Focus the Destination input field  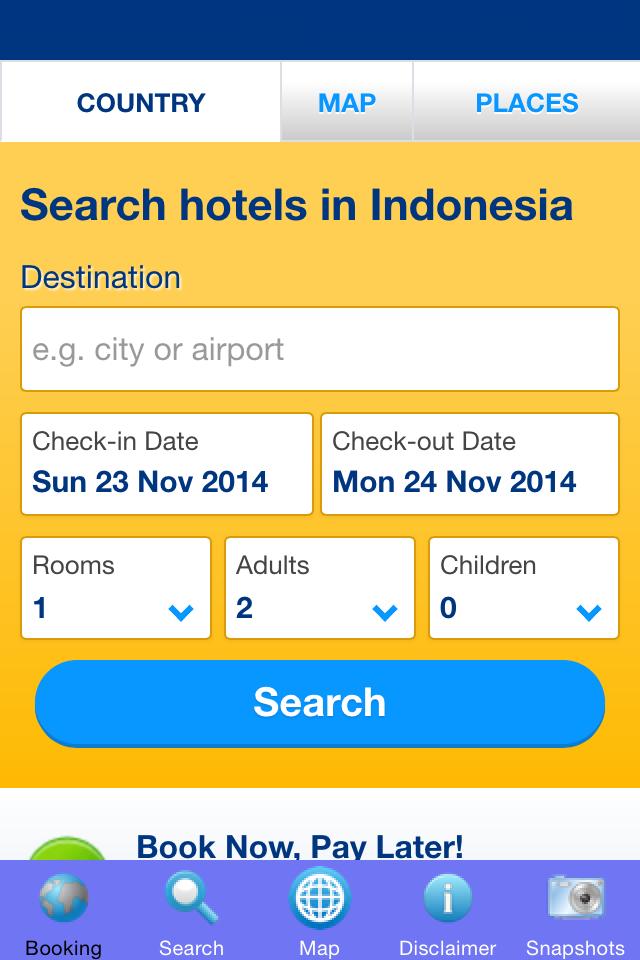click(x=320, y=349)
